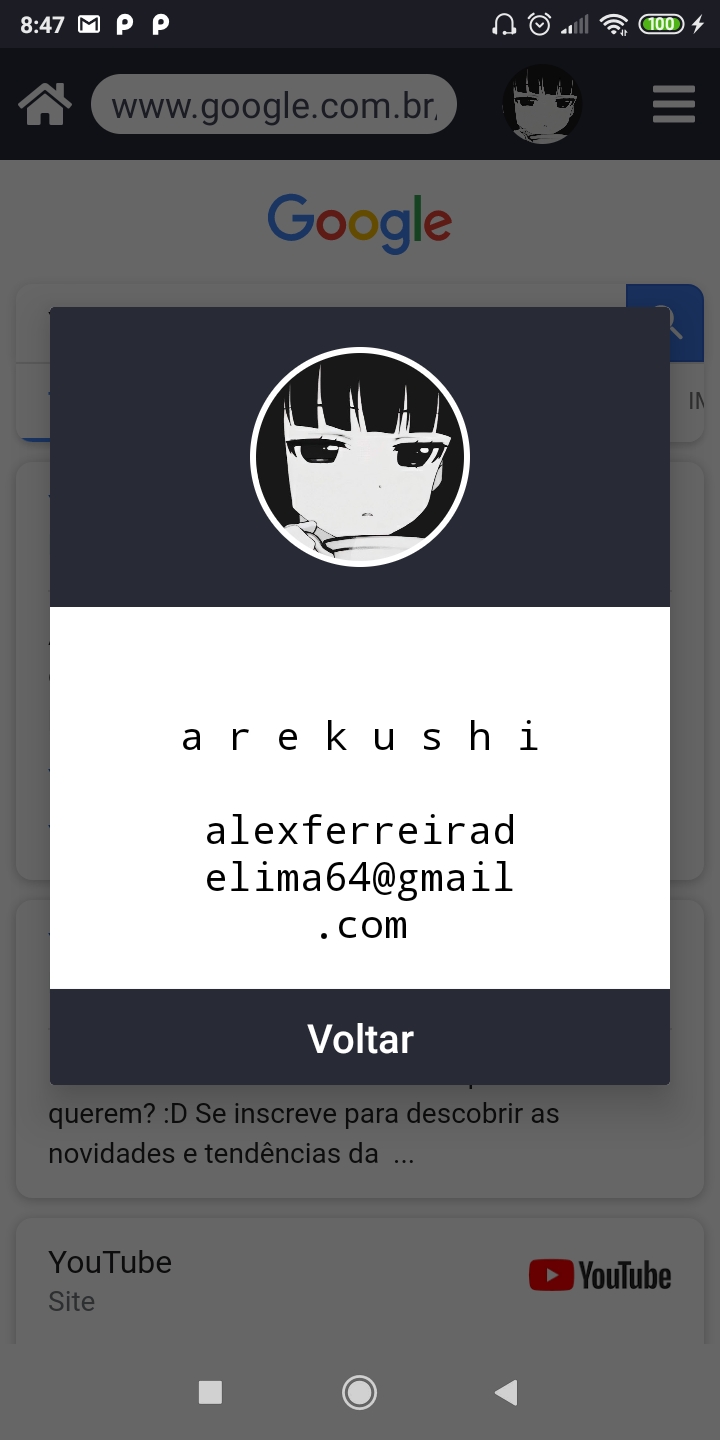The width and height of the screenshot is (720, 1440).
Task: Tap the system back button
Action: pyautogui.click(x=507, y=1392)
